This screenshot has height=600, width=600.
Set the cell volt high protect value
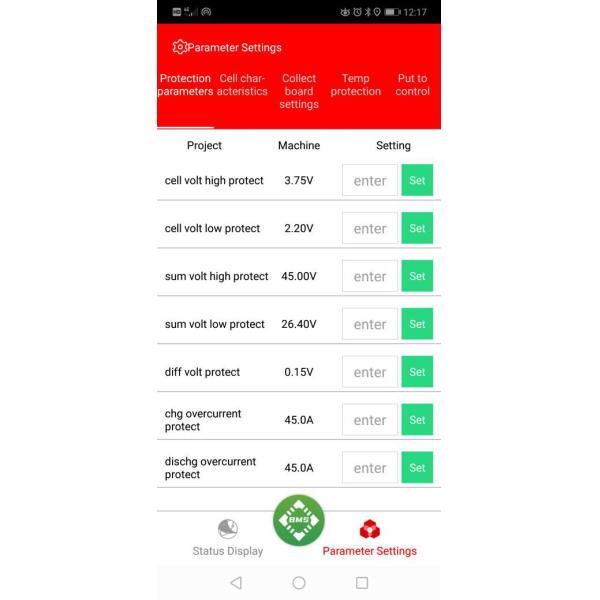click(417, 181)
